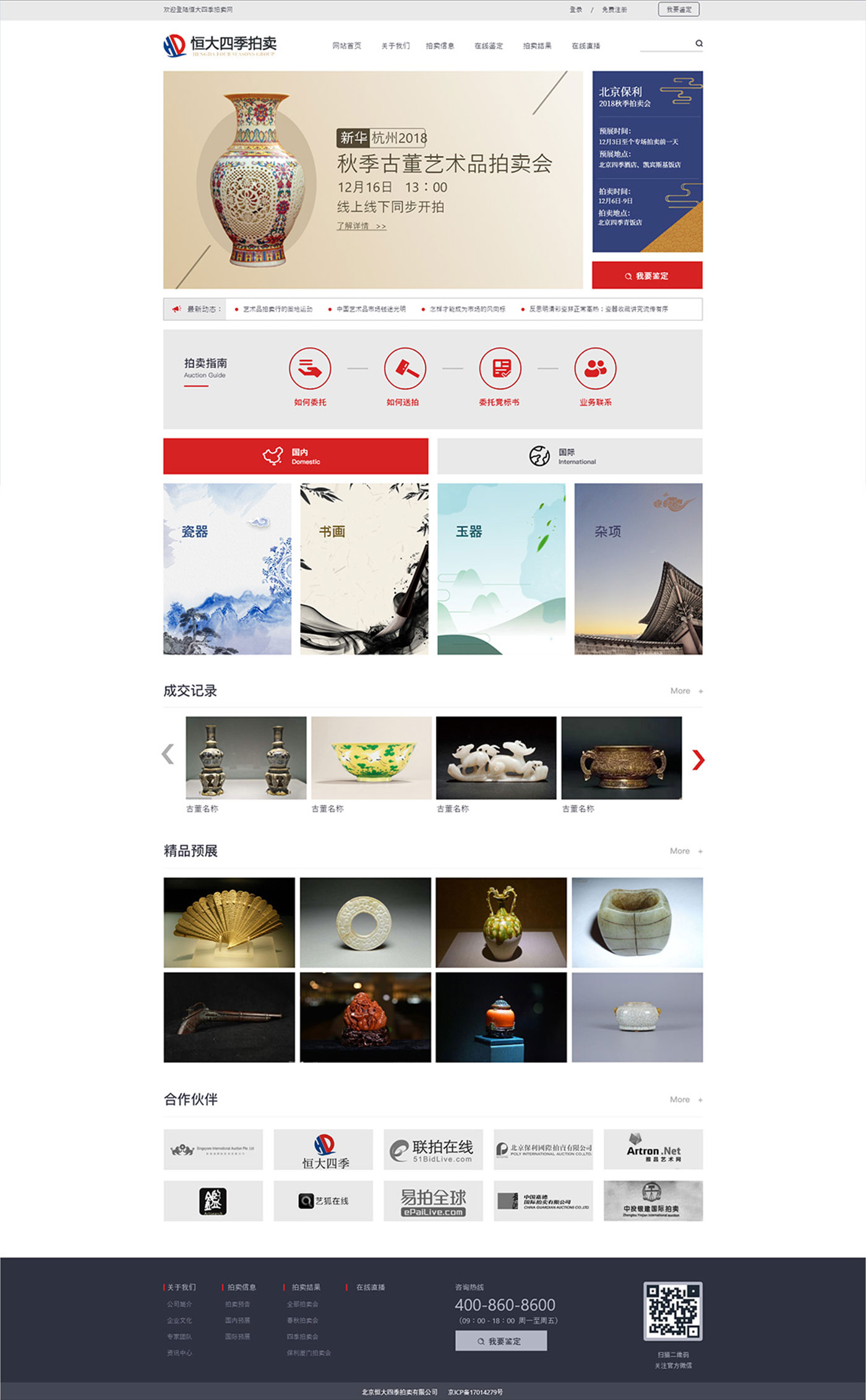Screen dimensions: 866x1400
Task: Open the 瓷器 category tile
Action: 227,568
